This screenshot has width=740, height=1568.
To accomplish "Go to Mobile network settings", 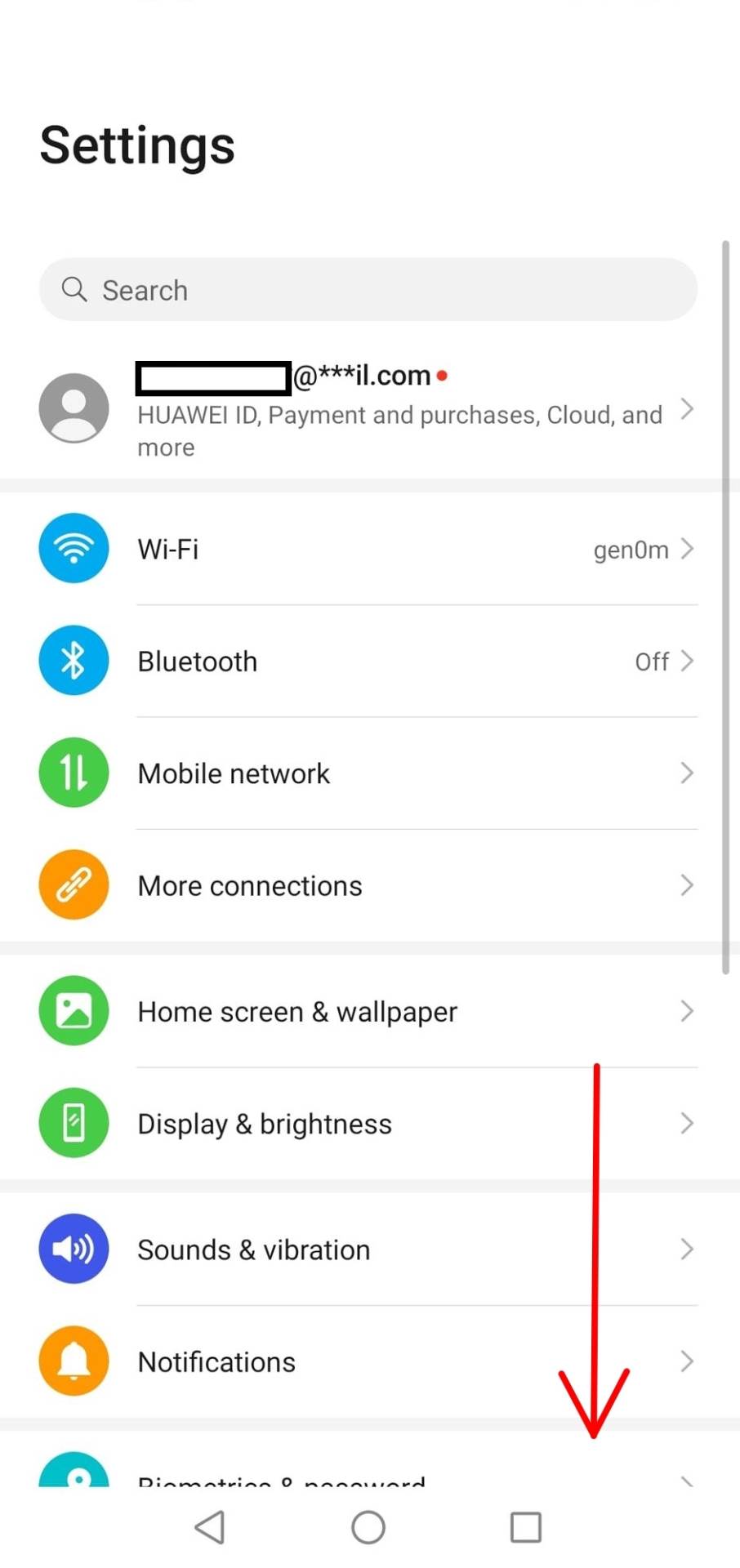I will coord(368,773).
